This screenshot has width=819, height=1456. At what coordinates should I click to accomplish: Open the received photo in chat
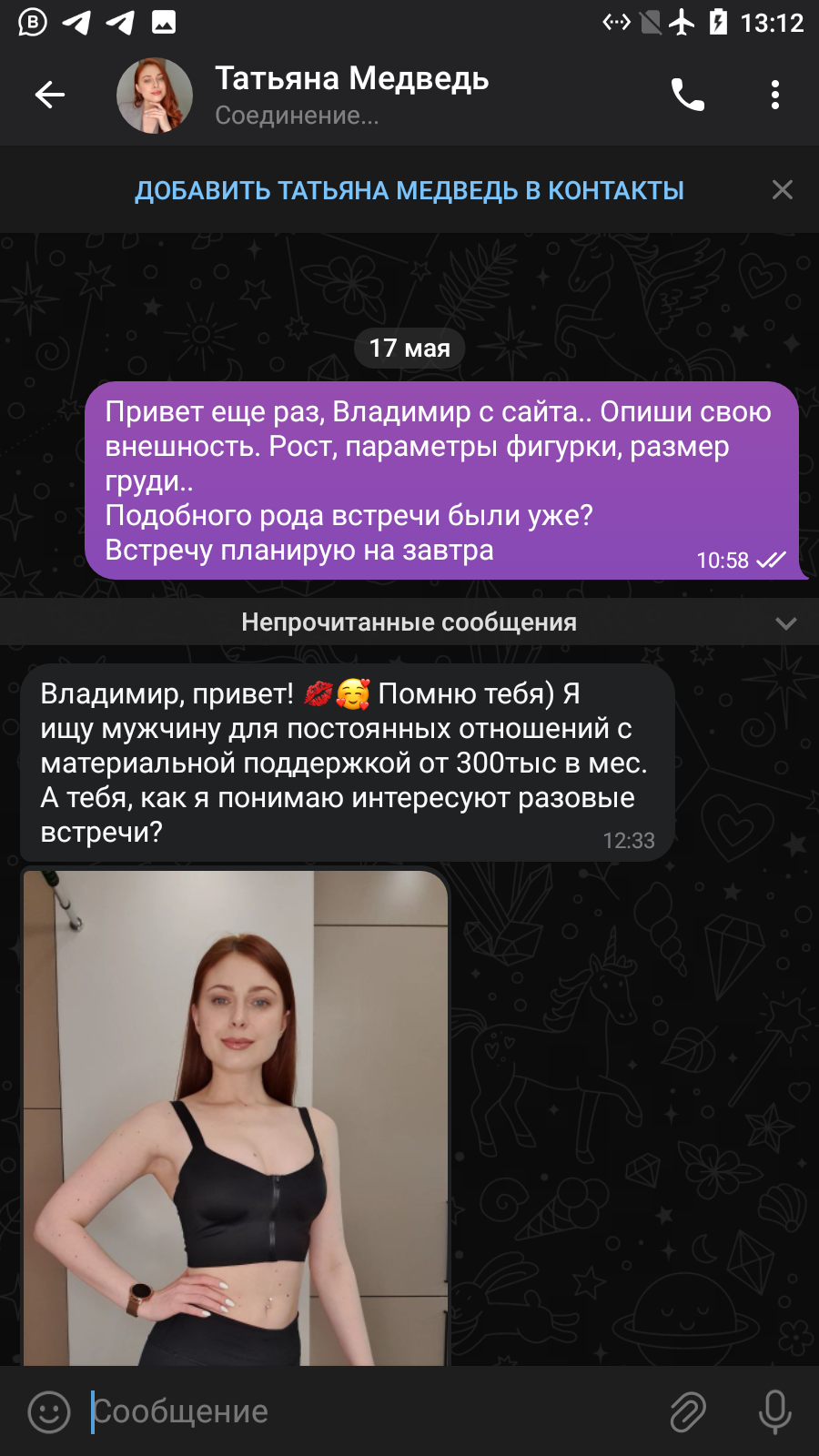pyautogui.click(x=236, y=1117)
